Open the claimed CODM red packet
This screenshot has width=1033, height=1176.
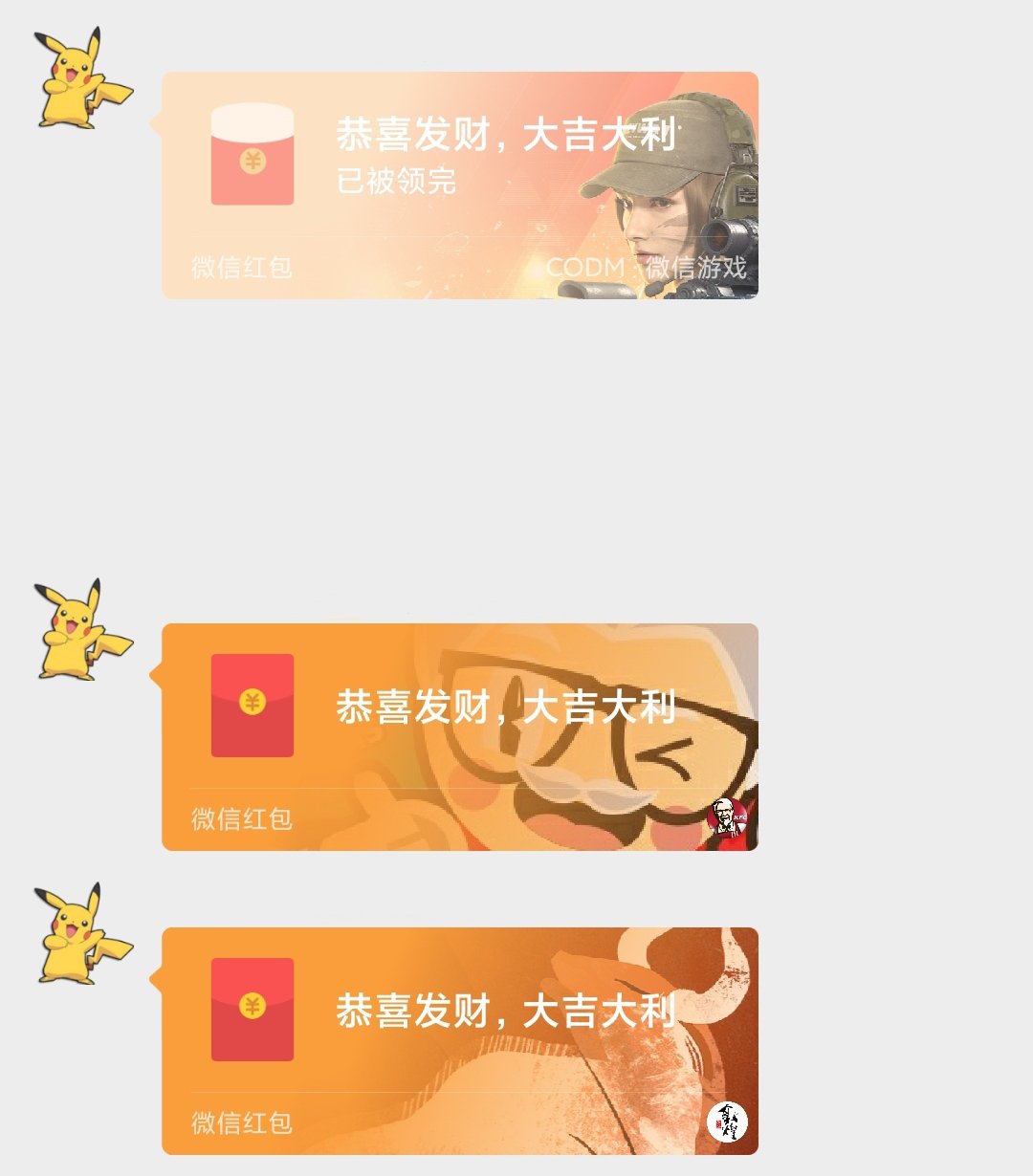click(459, 185)
